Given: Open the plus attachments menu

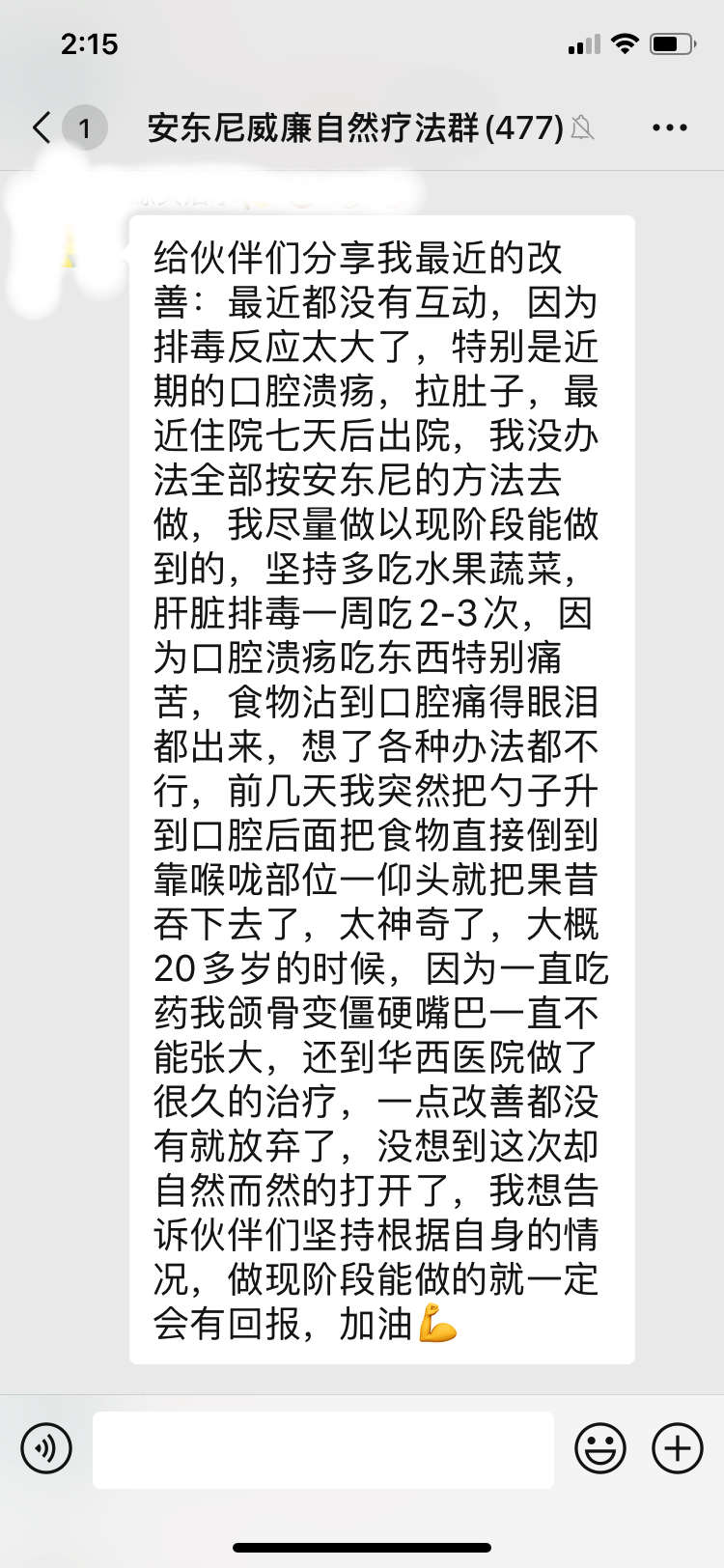Looking at the screenshot, I should pyautogui.click(x=677, y=1448).
